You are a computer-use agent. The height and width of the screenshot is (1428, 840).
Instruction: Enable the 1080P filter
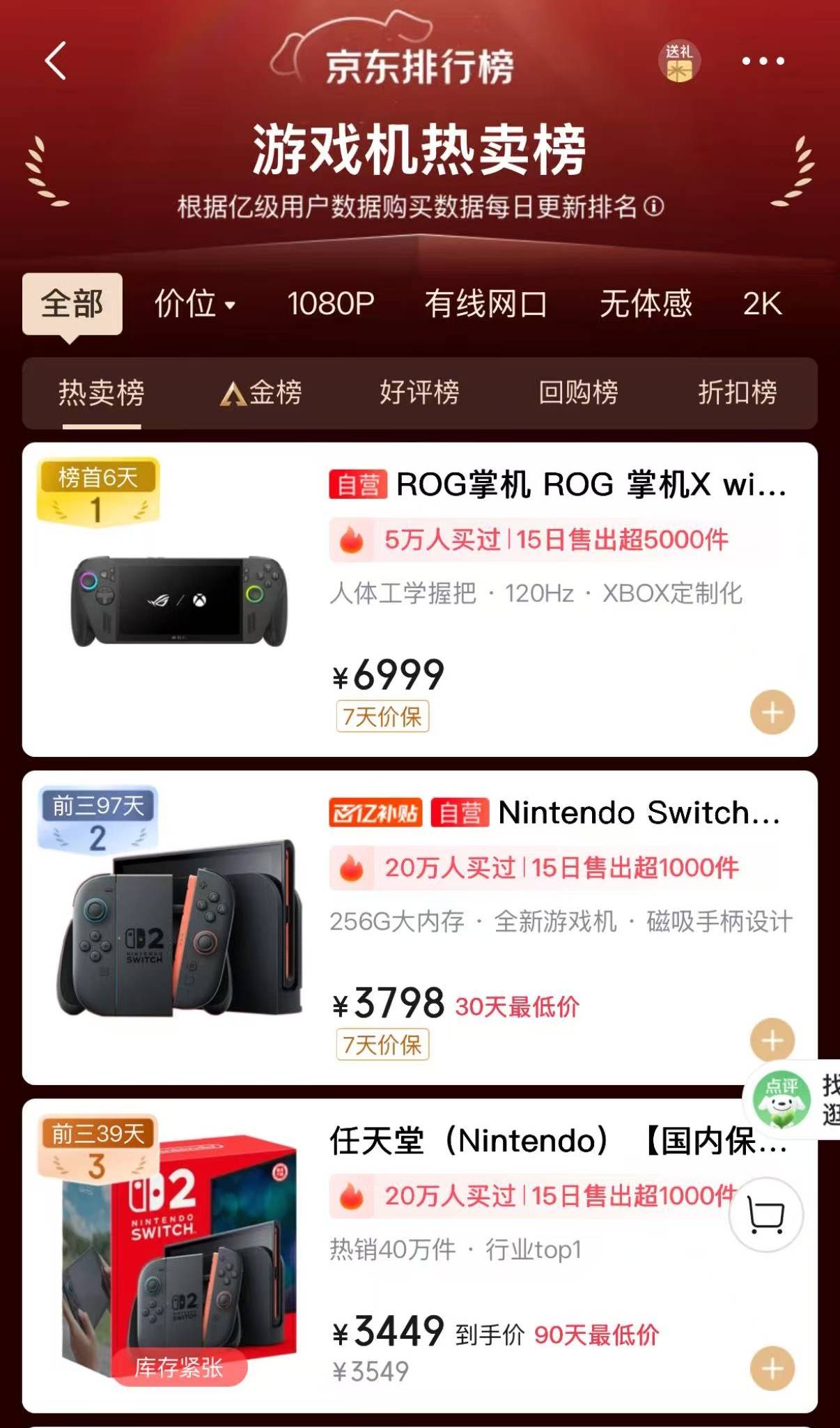pyautogui.click(x=332, y=304)
